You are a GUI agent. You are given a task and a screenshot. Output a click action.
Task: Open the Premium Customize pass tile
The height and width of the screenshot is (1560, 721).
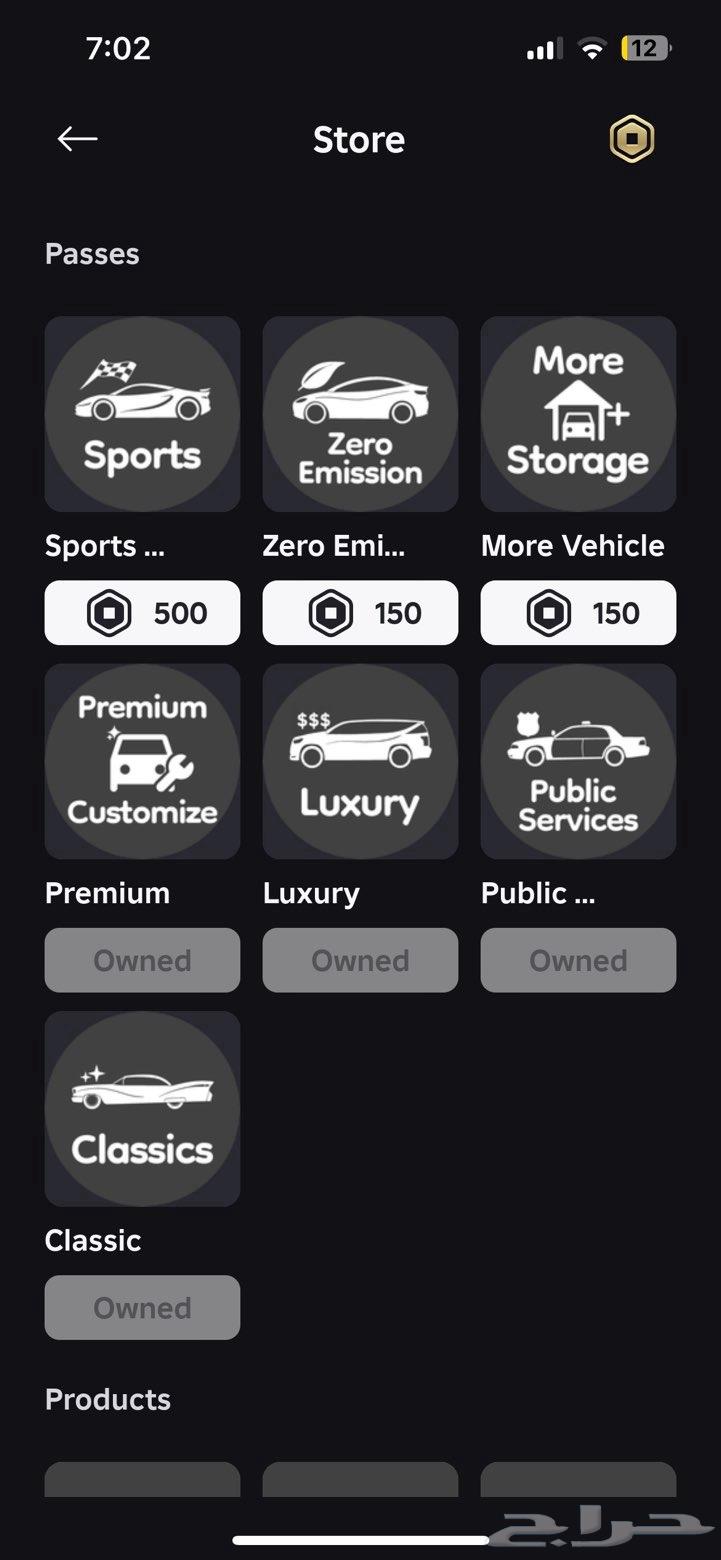click(142, 761)
